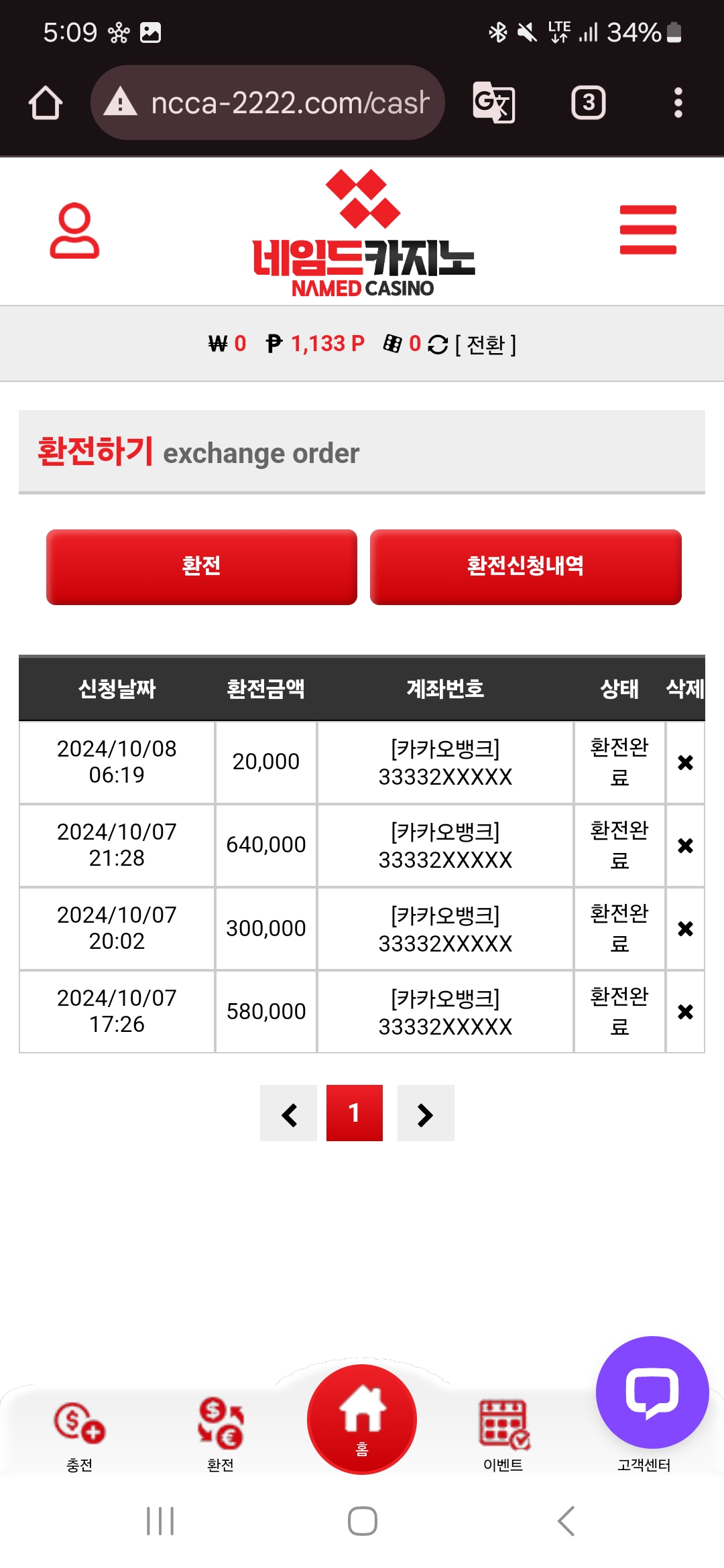Go to the next page arrow
724x1568 pixels.
pos(426,1113)
